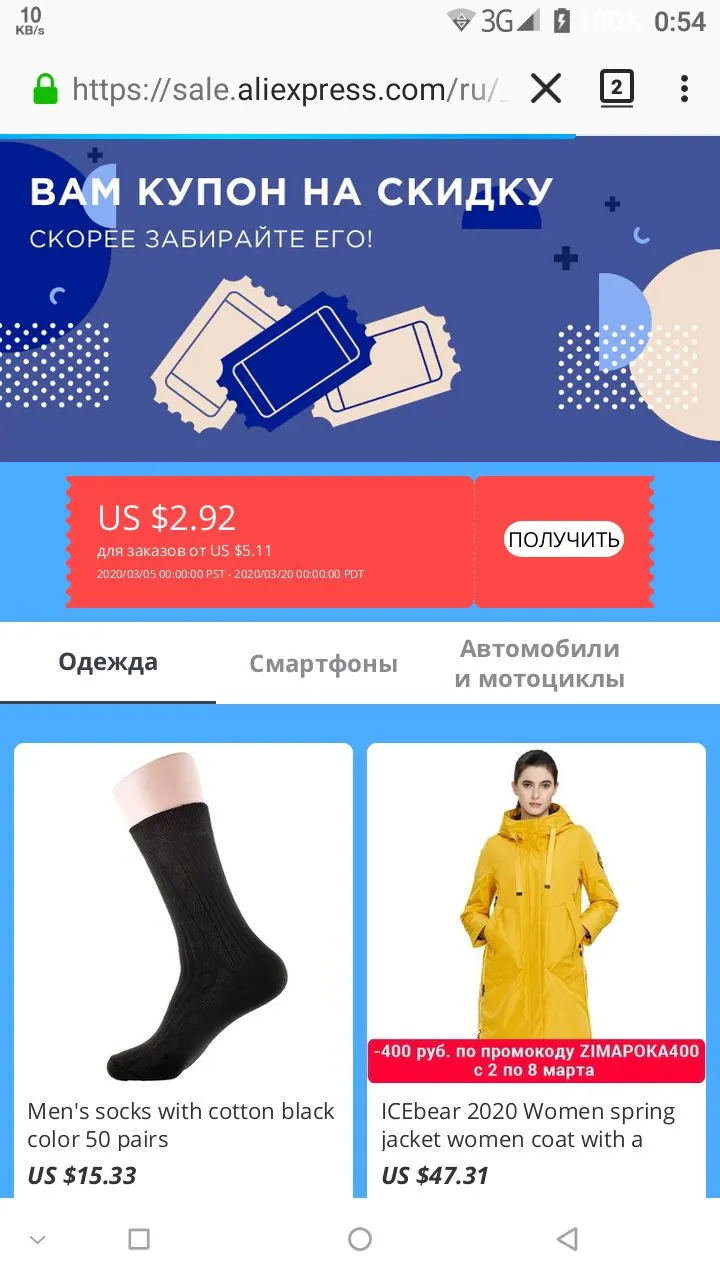This screenshot has height=1280, width=720.
Task: Go to the home screen via the circle button
Action: (x=360, y=1239)
